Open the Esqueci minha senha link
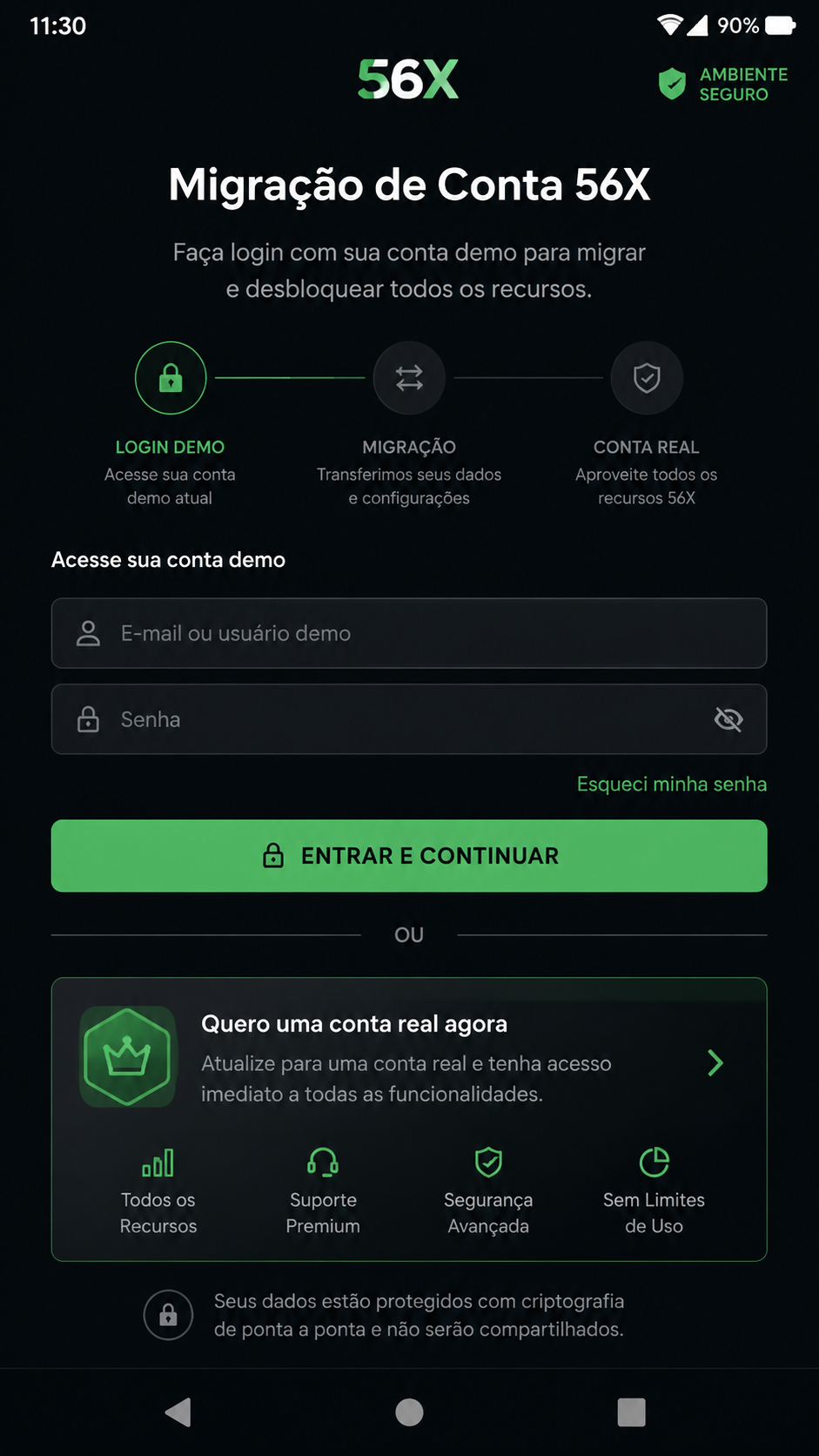This screenshot has width=819, height=1456. [x=672, y=784]
